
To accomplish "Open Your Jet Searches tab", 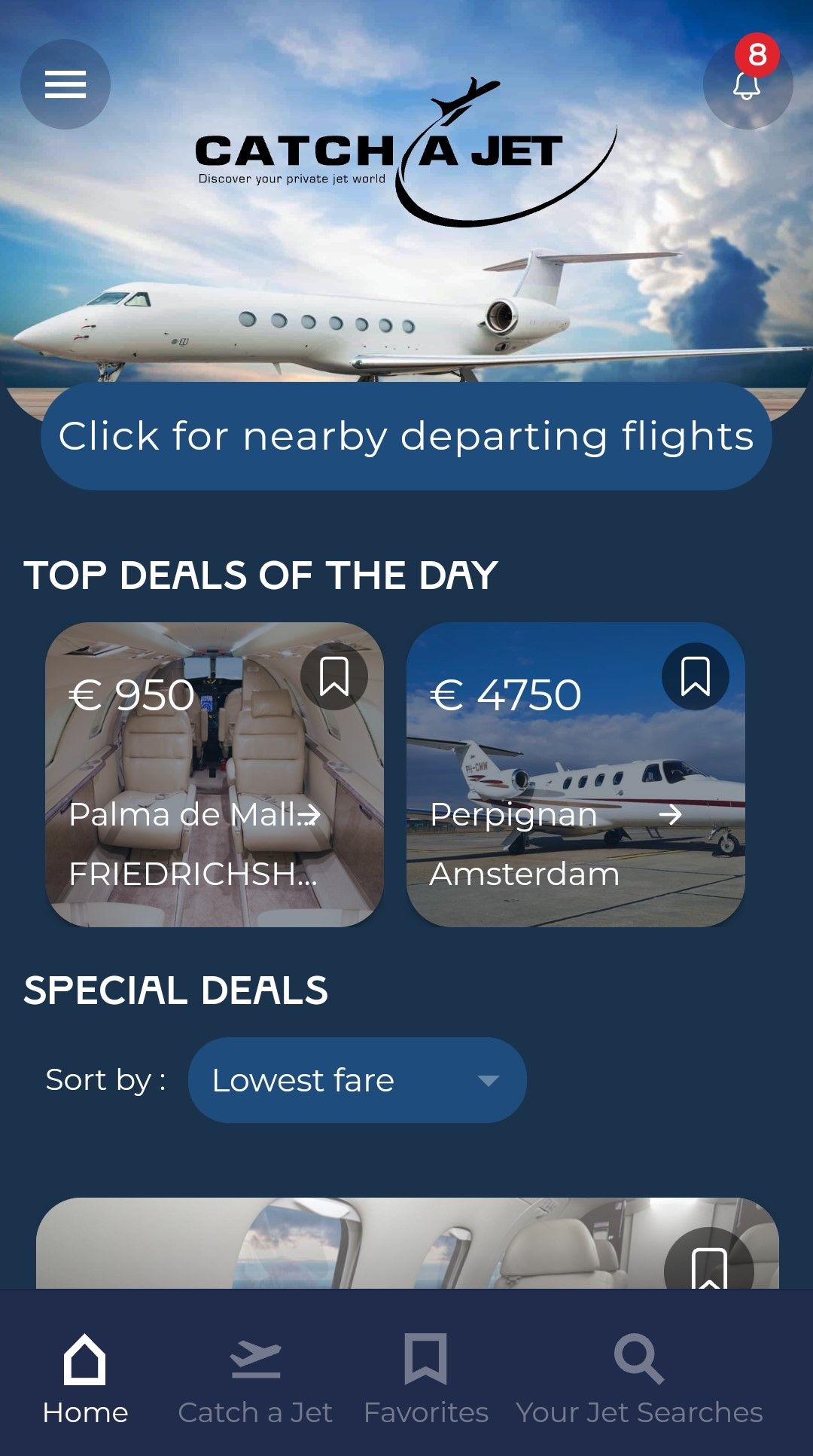I will point(639,1379).
